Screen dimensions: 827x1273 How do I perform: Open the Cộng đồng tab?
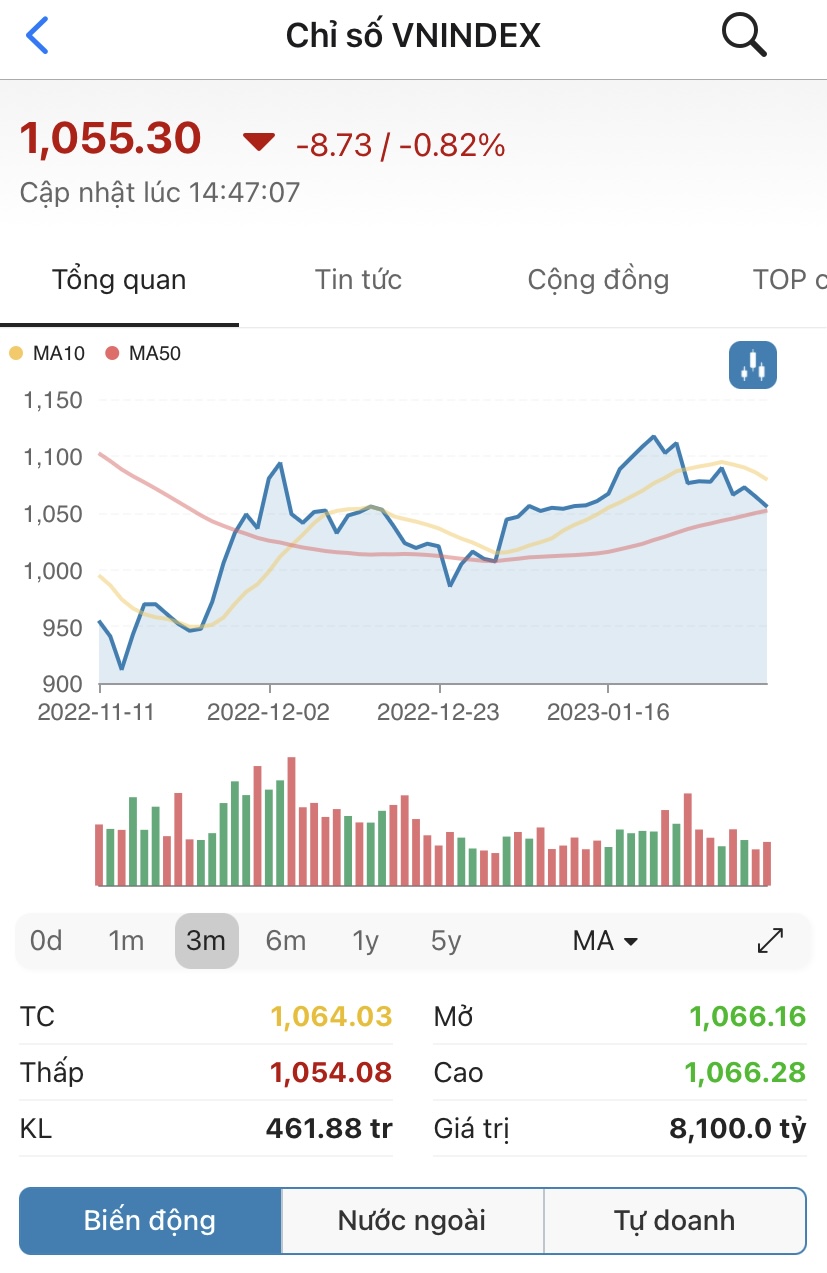pos(598,279)
